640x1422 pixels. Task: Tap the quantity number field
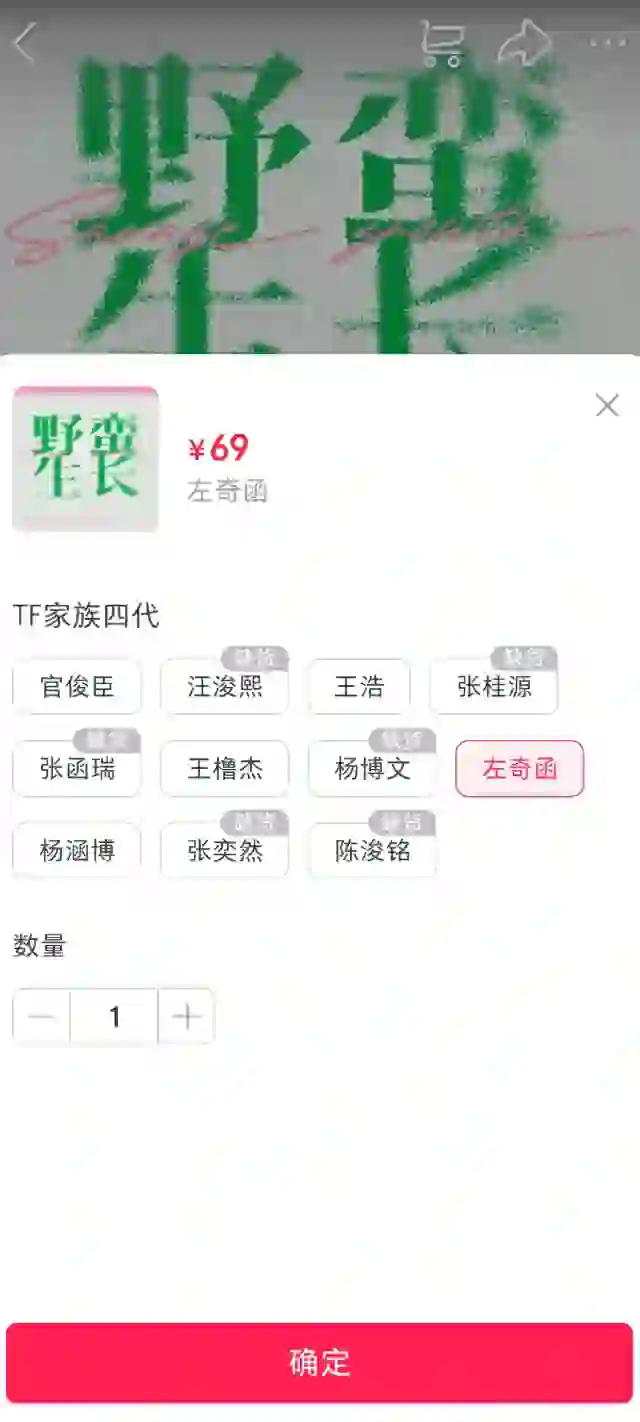(114, 1017)
